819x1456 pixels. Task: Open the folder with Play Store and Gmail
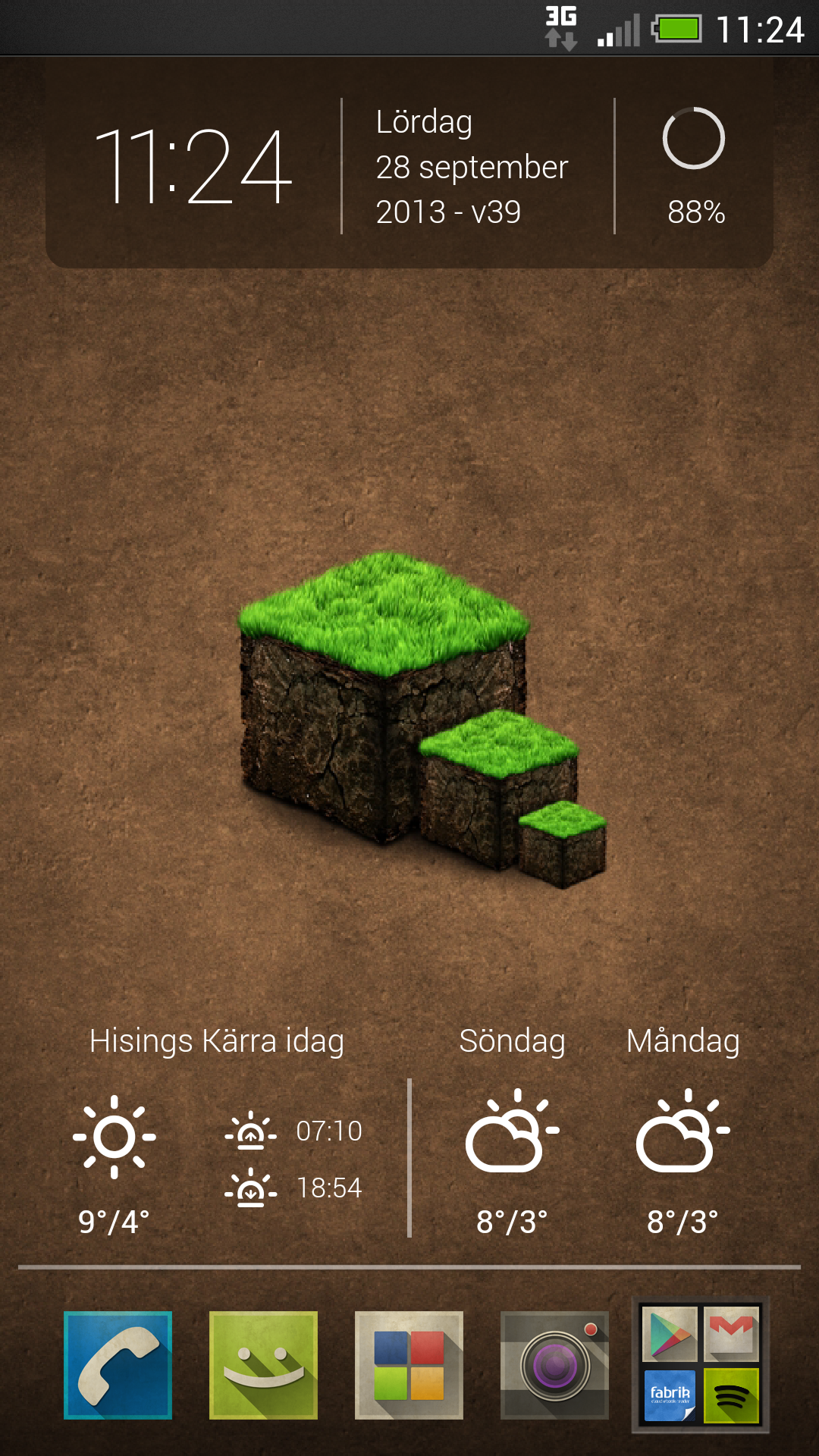click(700, 1365)
